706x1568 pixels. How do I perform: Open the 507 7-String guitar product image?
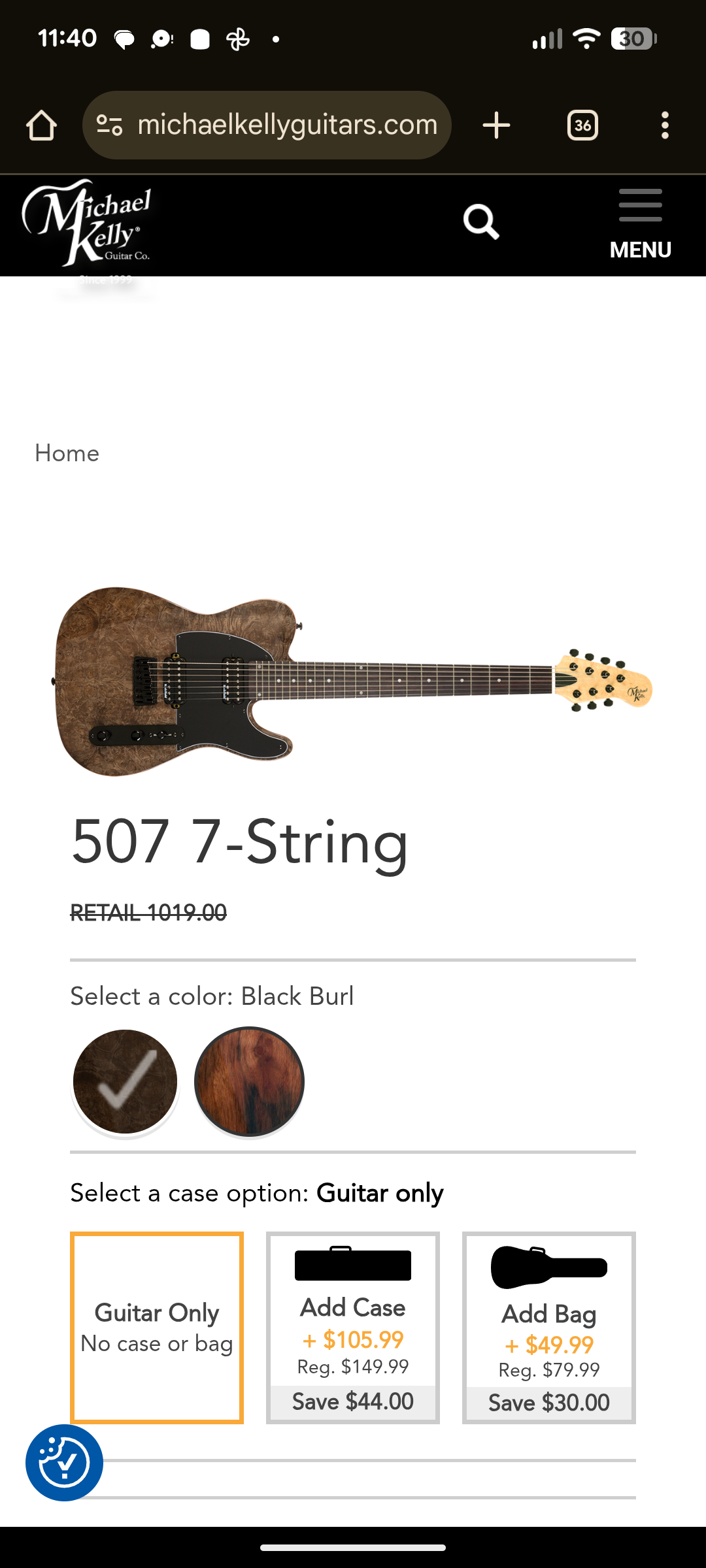tap(353, 681)
